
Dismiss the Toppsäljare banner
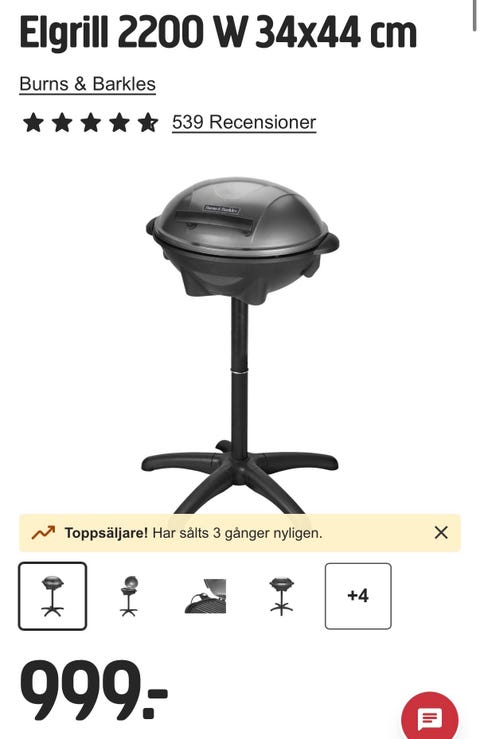click(x=441, y=533)
